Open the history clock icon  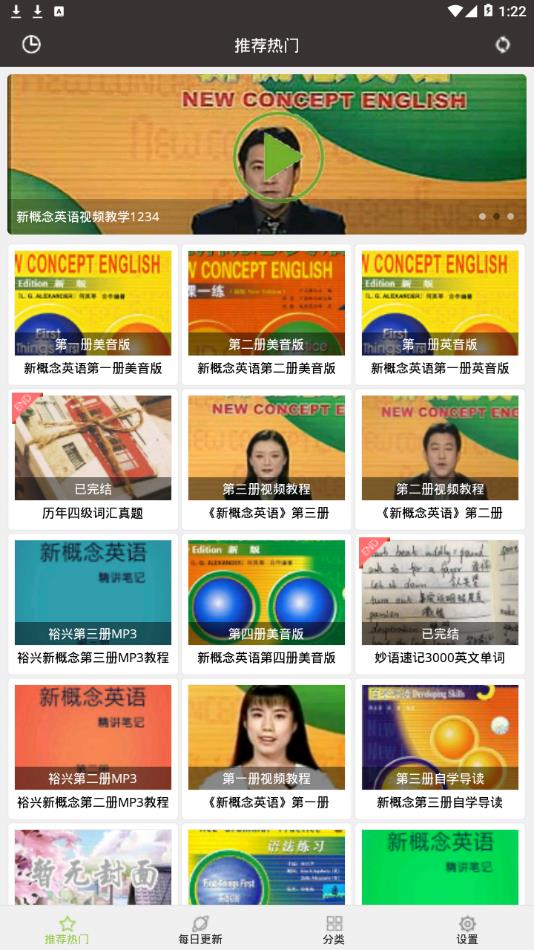click(x=31, y=44)
